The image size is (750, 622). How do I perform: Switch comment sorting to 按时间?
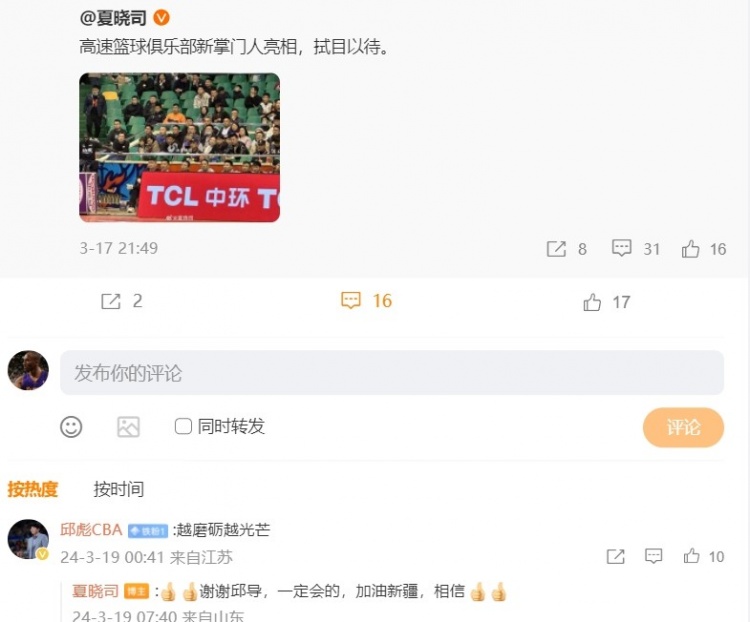tap(119, 489)
